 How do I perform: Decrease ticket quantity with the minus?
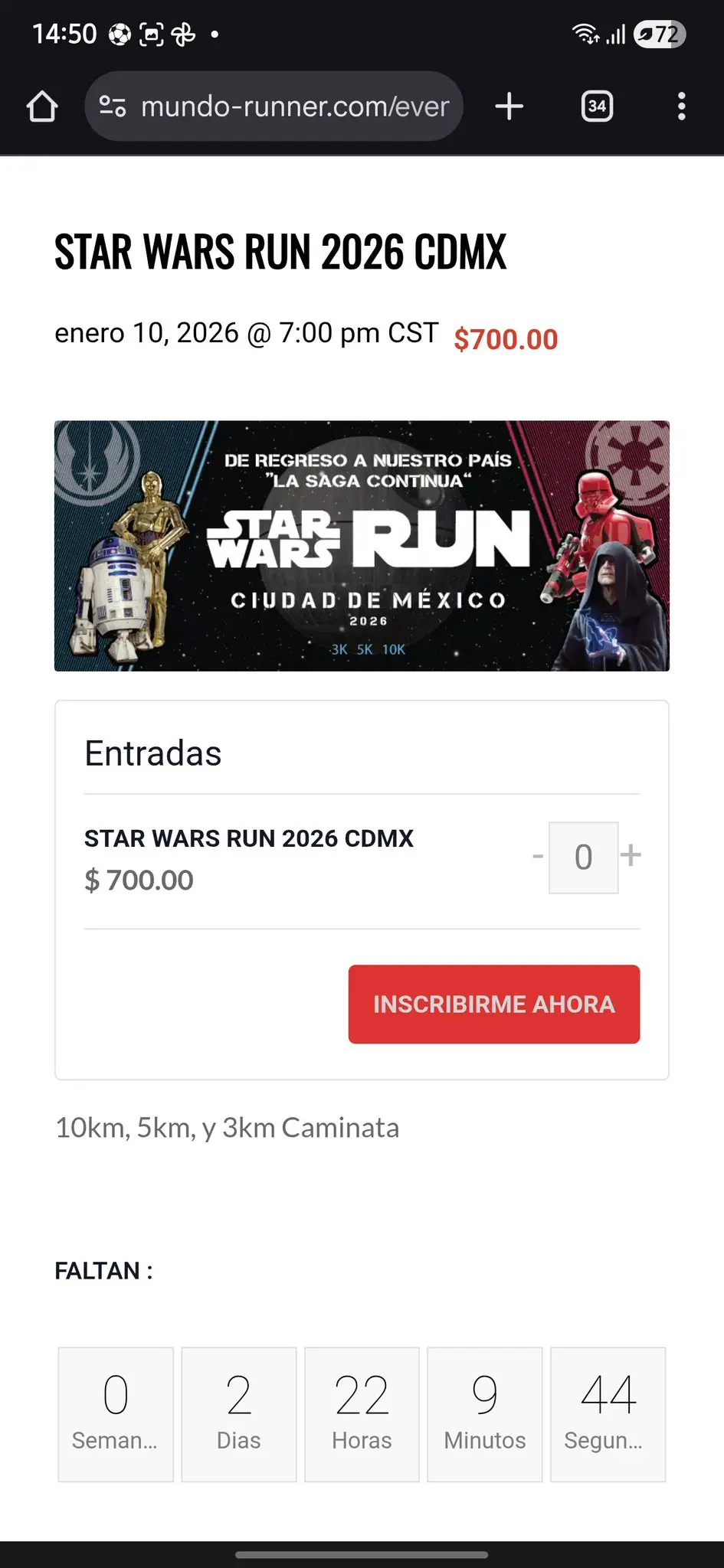[538, 857]
